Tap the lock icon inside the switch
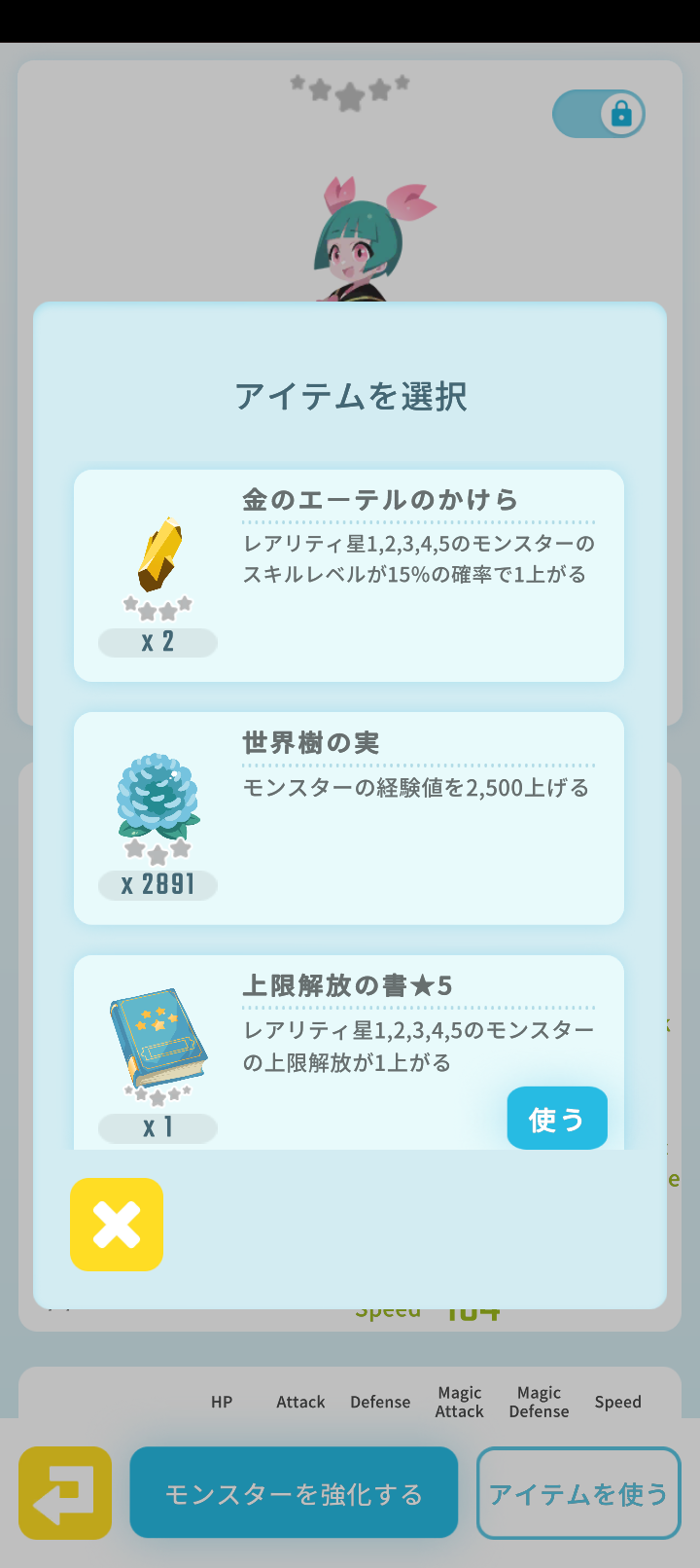 [x=622, y=114]
